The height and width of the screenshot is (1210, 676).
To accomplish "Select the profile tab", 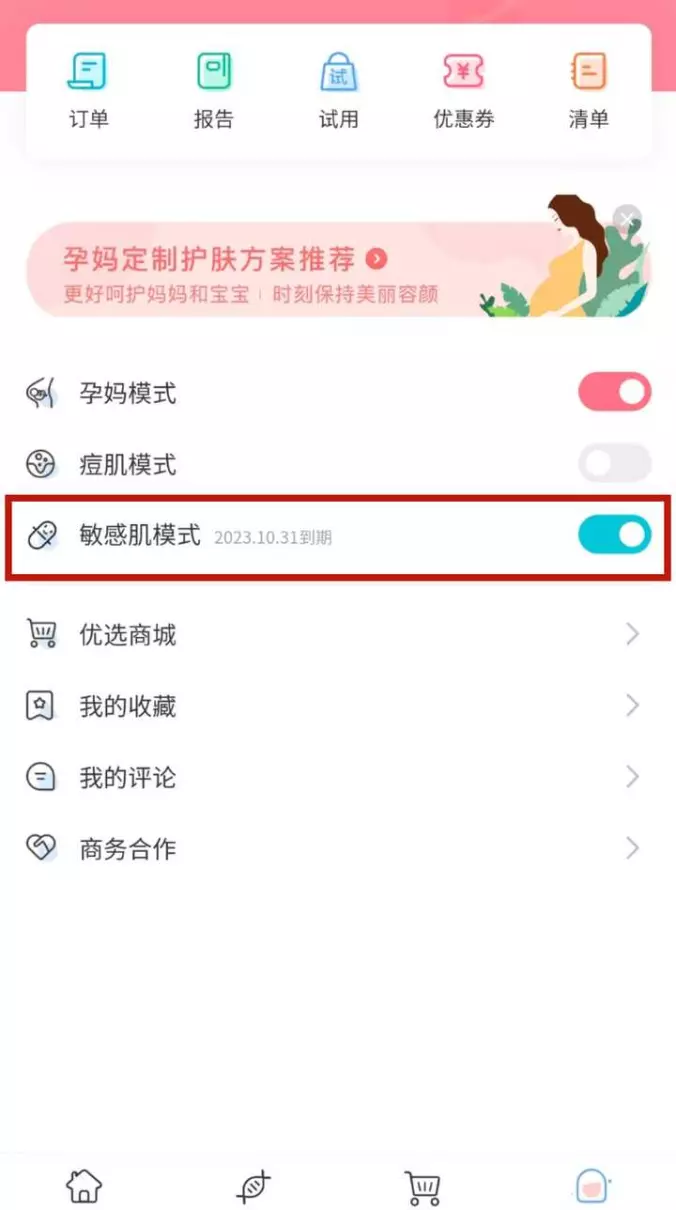I will pos(592,1185).
